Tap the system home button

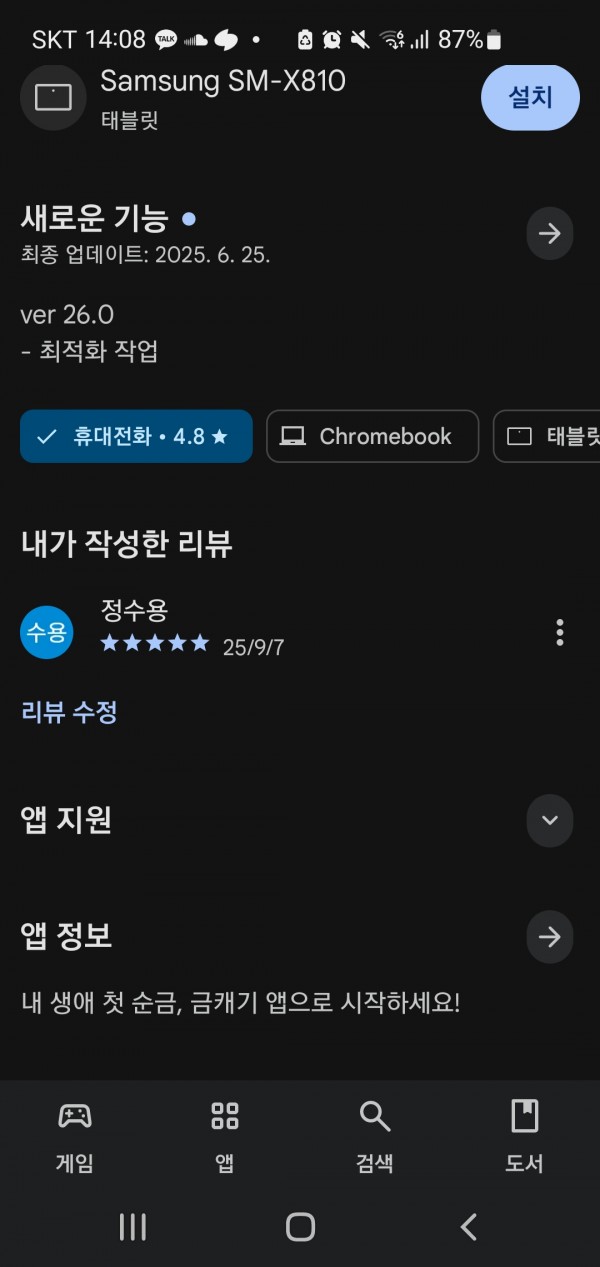tap(300, 1227)
